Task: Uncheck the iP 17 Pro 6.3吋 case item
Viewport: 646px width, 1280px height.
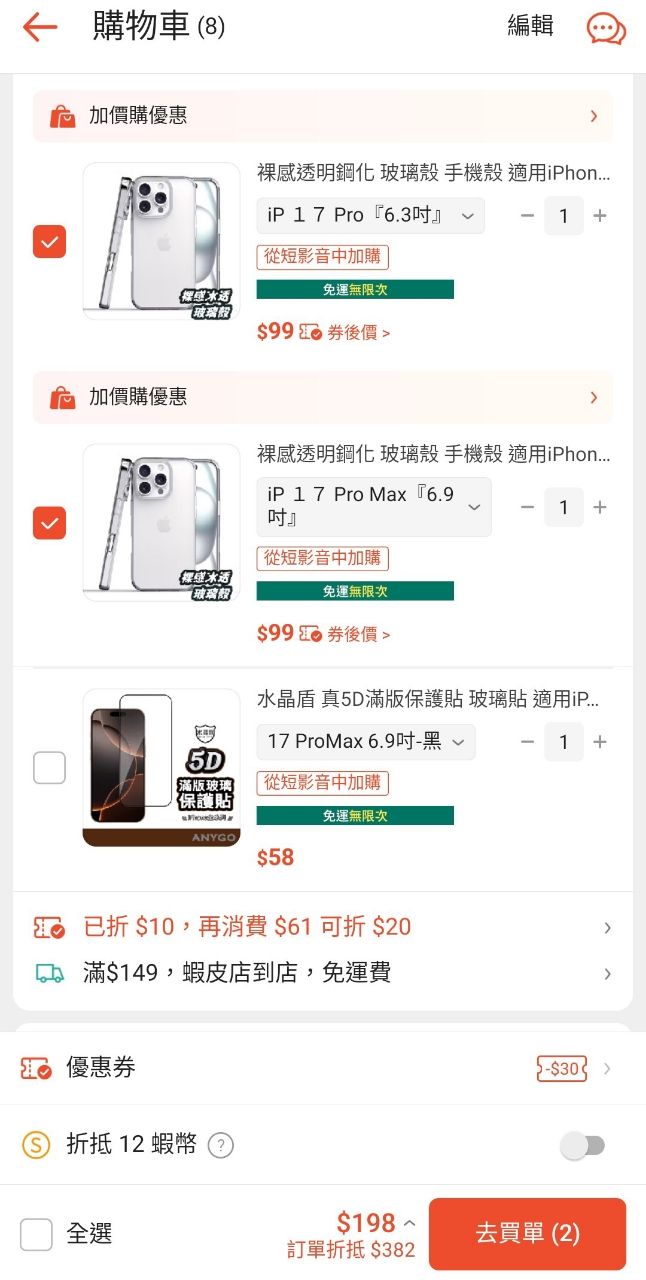Action: (49, 241)
